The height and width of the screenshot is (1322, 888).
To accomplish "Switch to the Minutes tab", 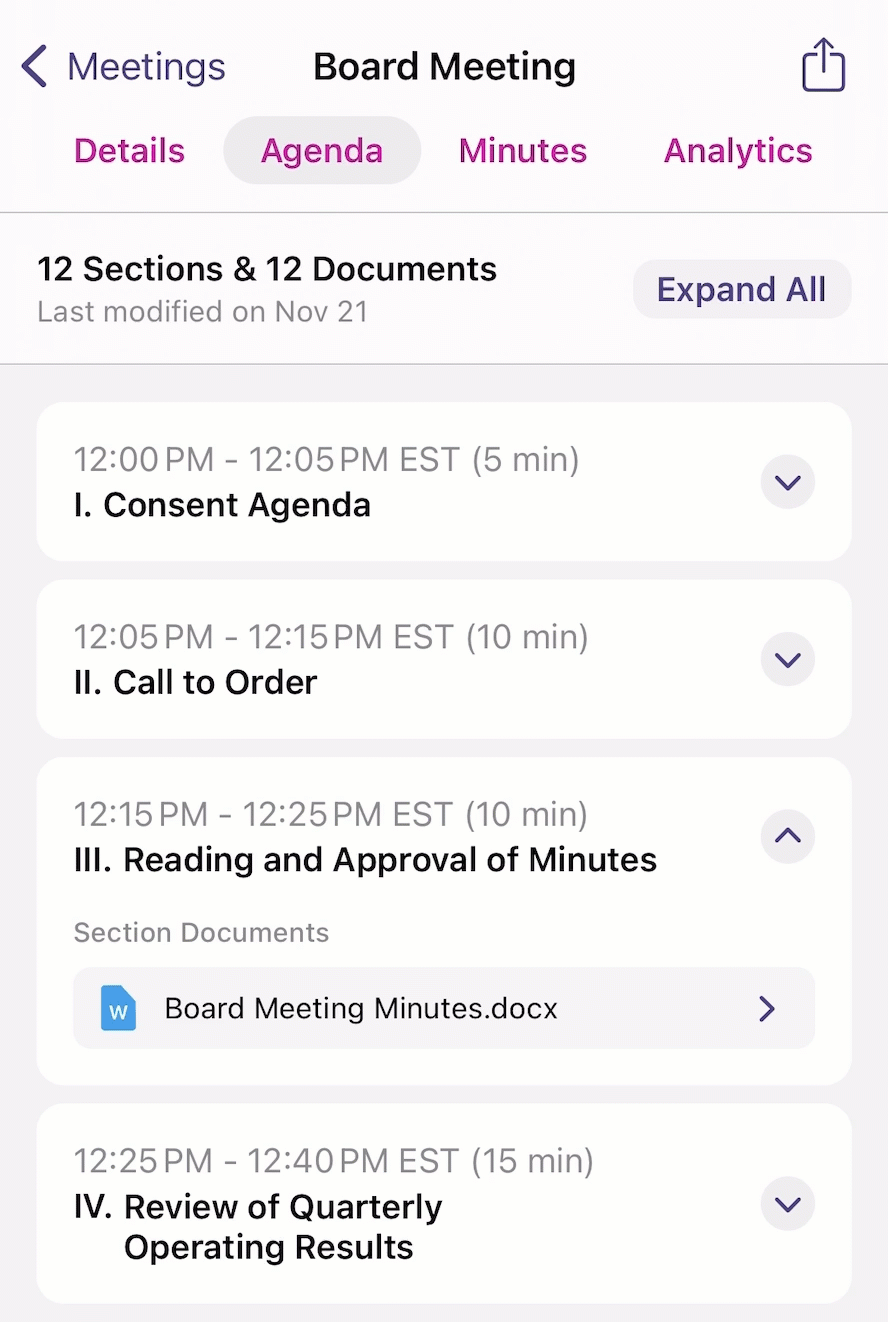I will (x=522, y=150).
